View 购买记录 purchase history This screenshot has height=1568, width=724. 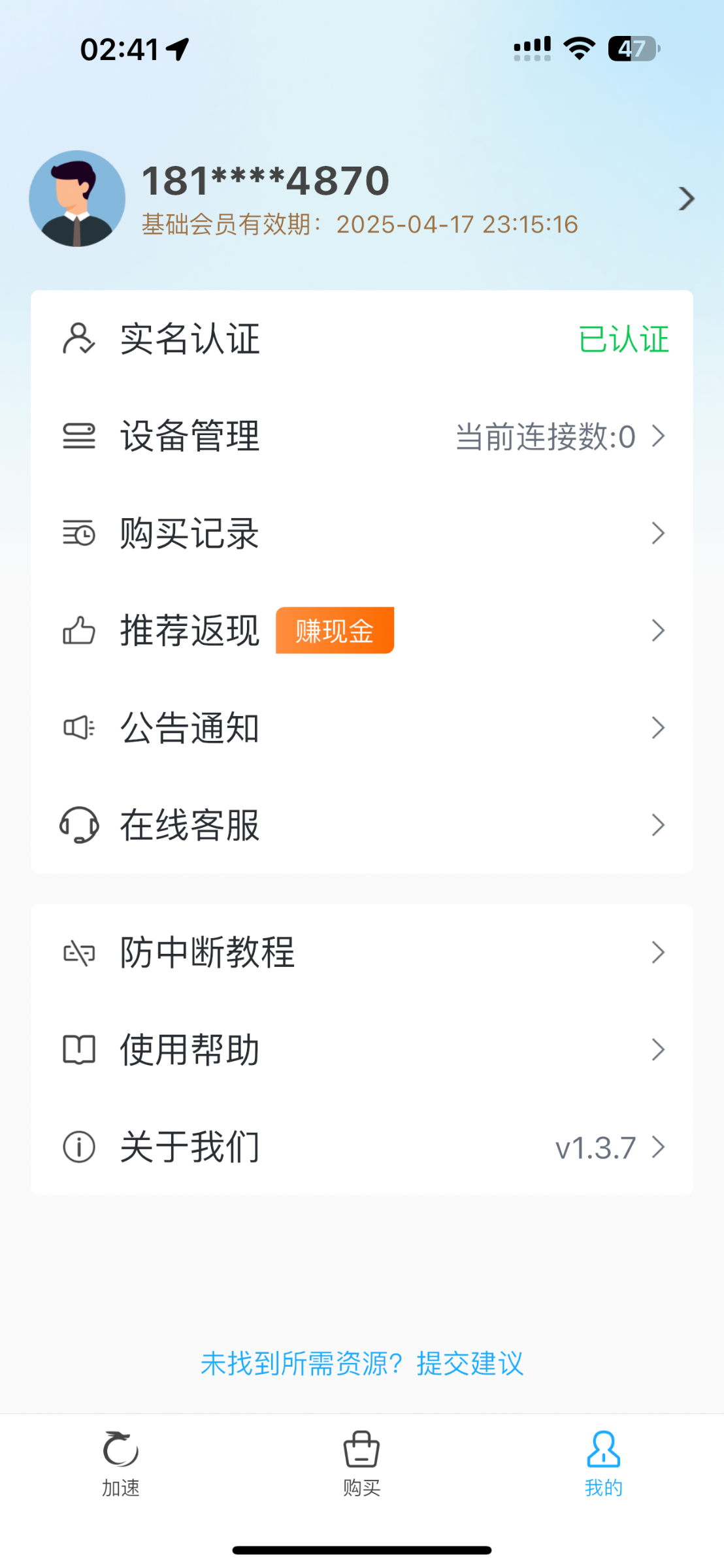tap(361, 533)
